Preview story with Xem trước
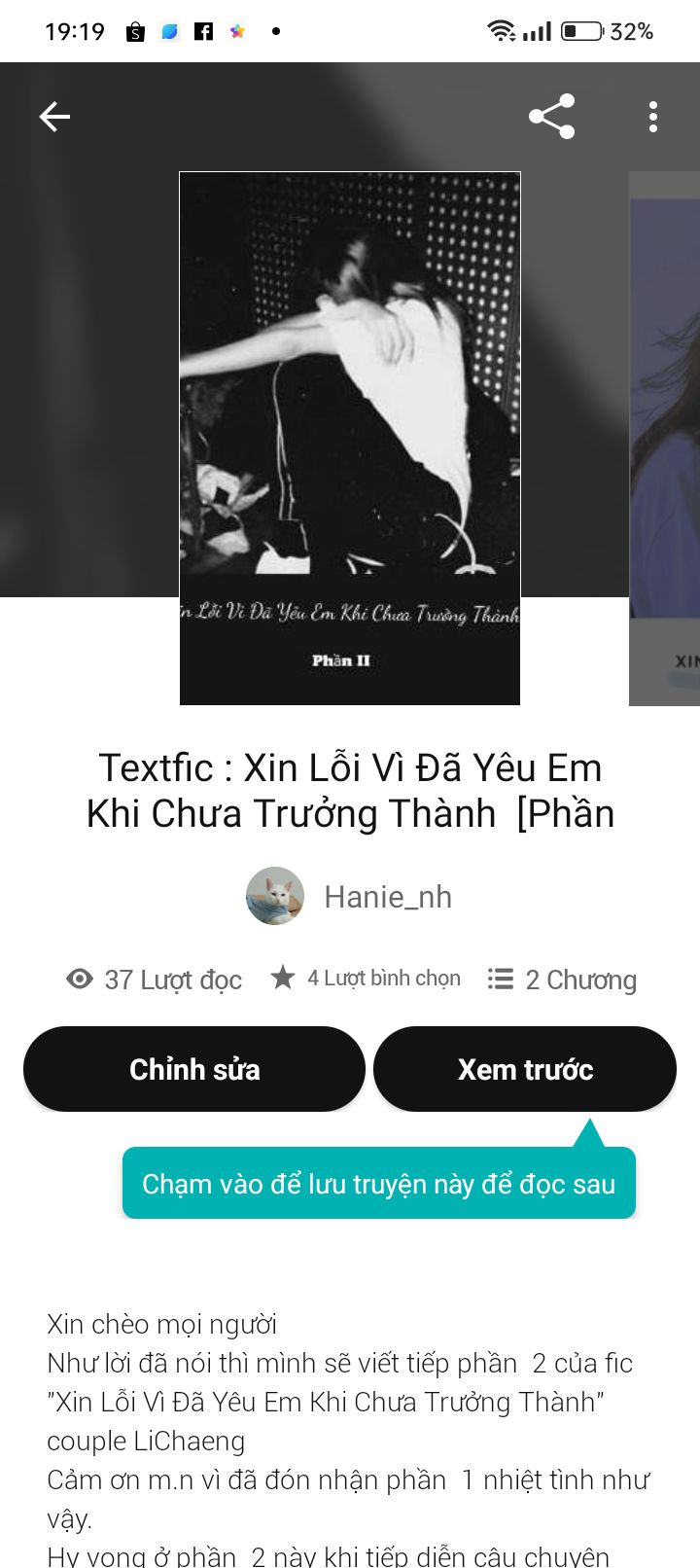Viewport: 700px width, 1568px height. pos(525,1069)
